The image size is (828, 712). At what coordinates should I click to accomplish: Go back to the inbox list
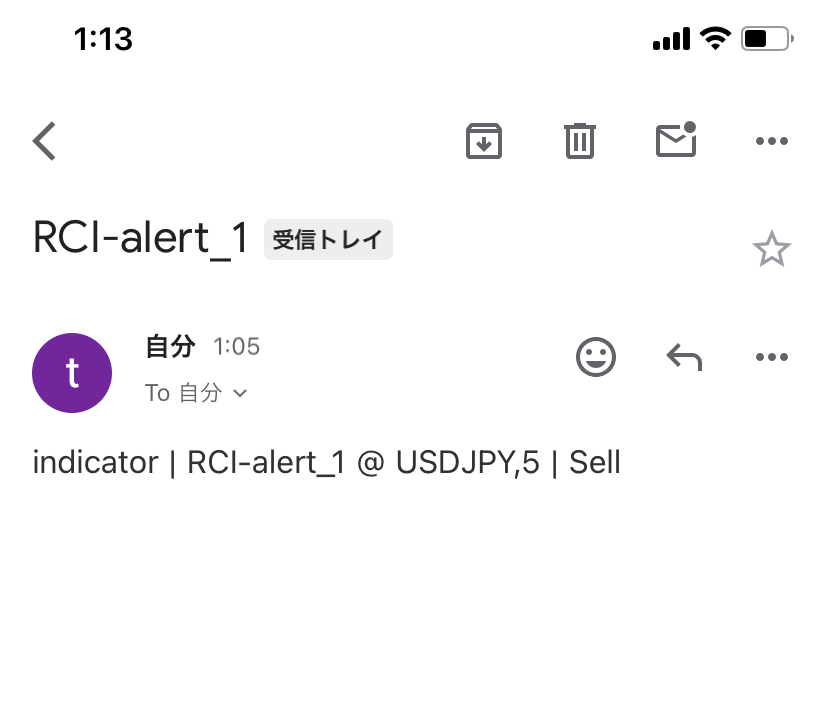click(45, 141)
